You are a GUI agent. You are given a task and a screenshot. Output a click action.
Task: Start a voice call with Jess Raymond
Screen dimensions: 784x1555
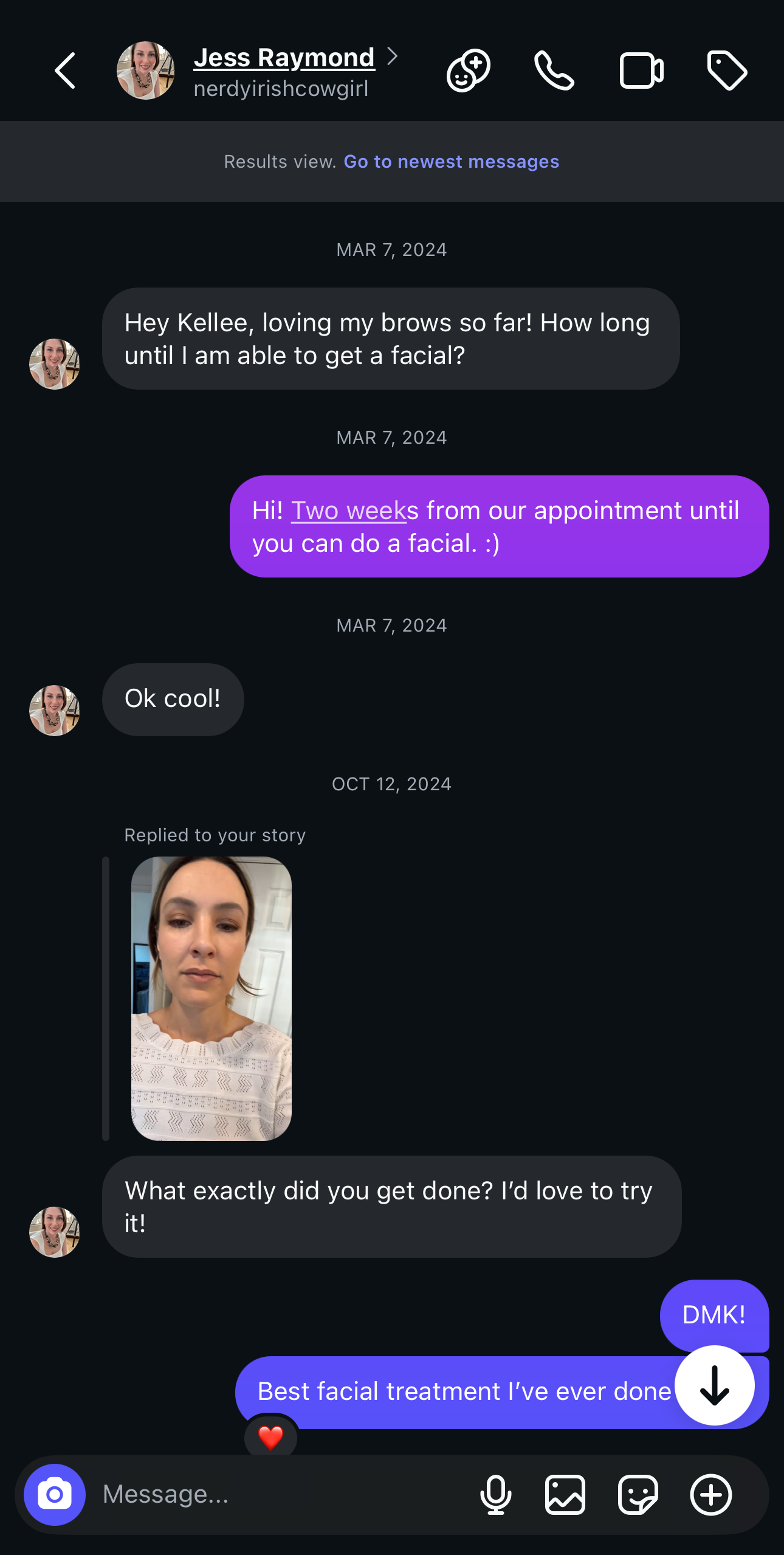pos(554,71)
